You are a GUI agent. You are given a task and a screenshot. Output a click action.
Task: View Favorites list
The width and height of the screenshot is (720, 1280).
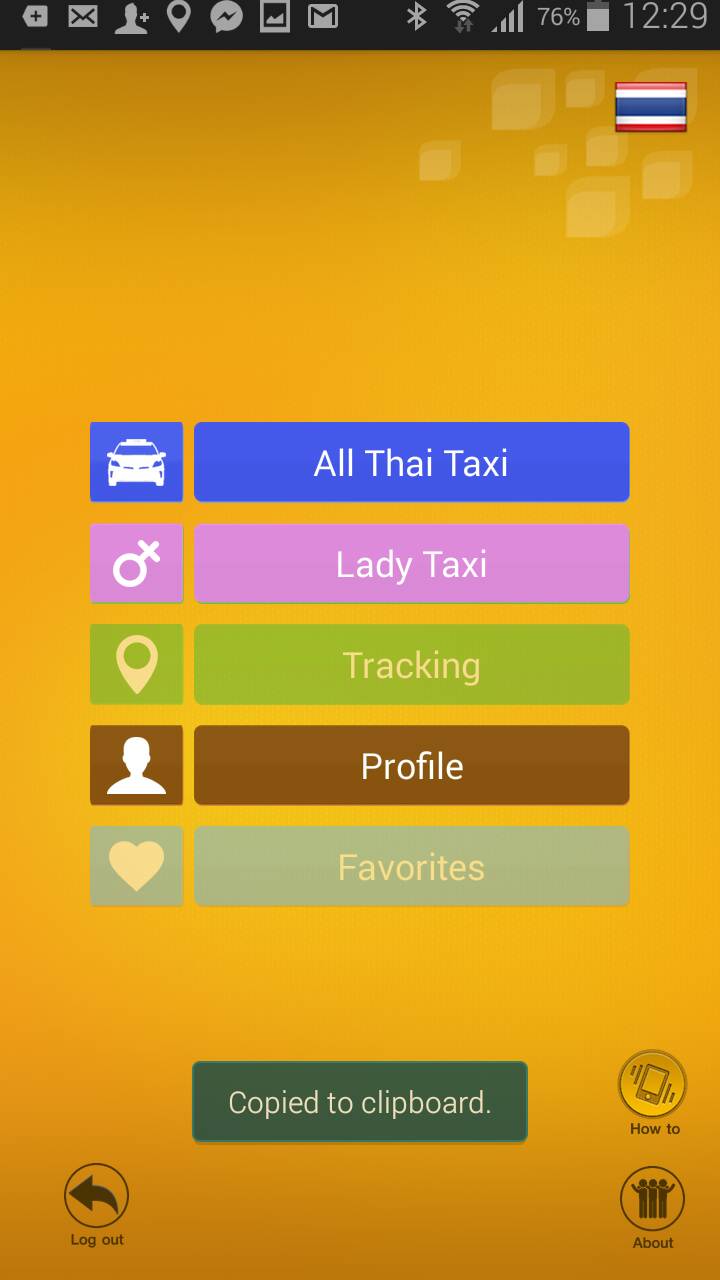click(x=411, y=867)
